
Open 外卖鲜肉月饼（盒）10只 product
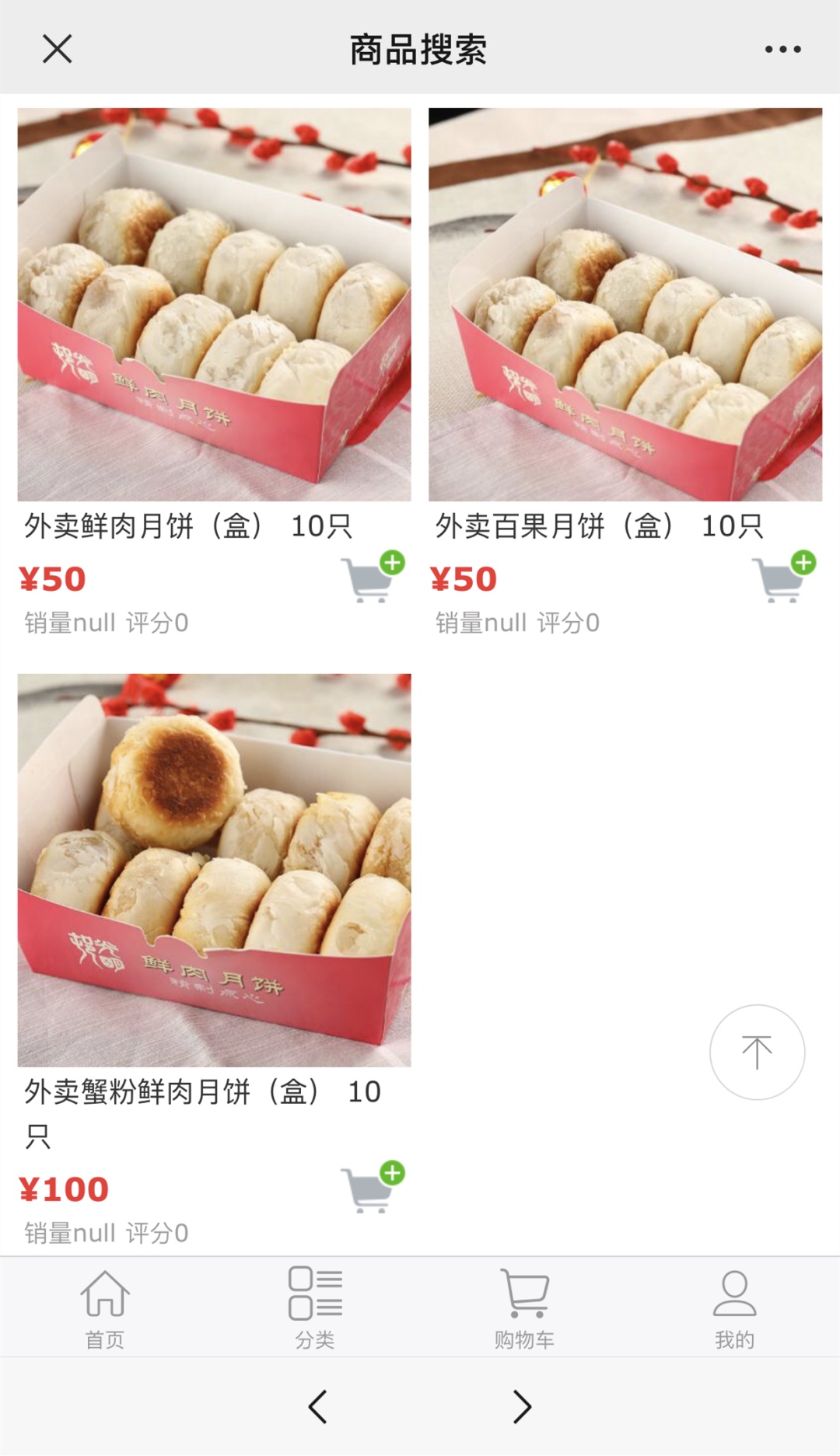(214, 305)
